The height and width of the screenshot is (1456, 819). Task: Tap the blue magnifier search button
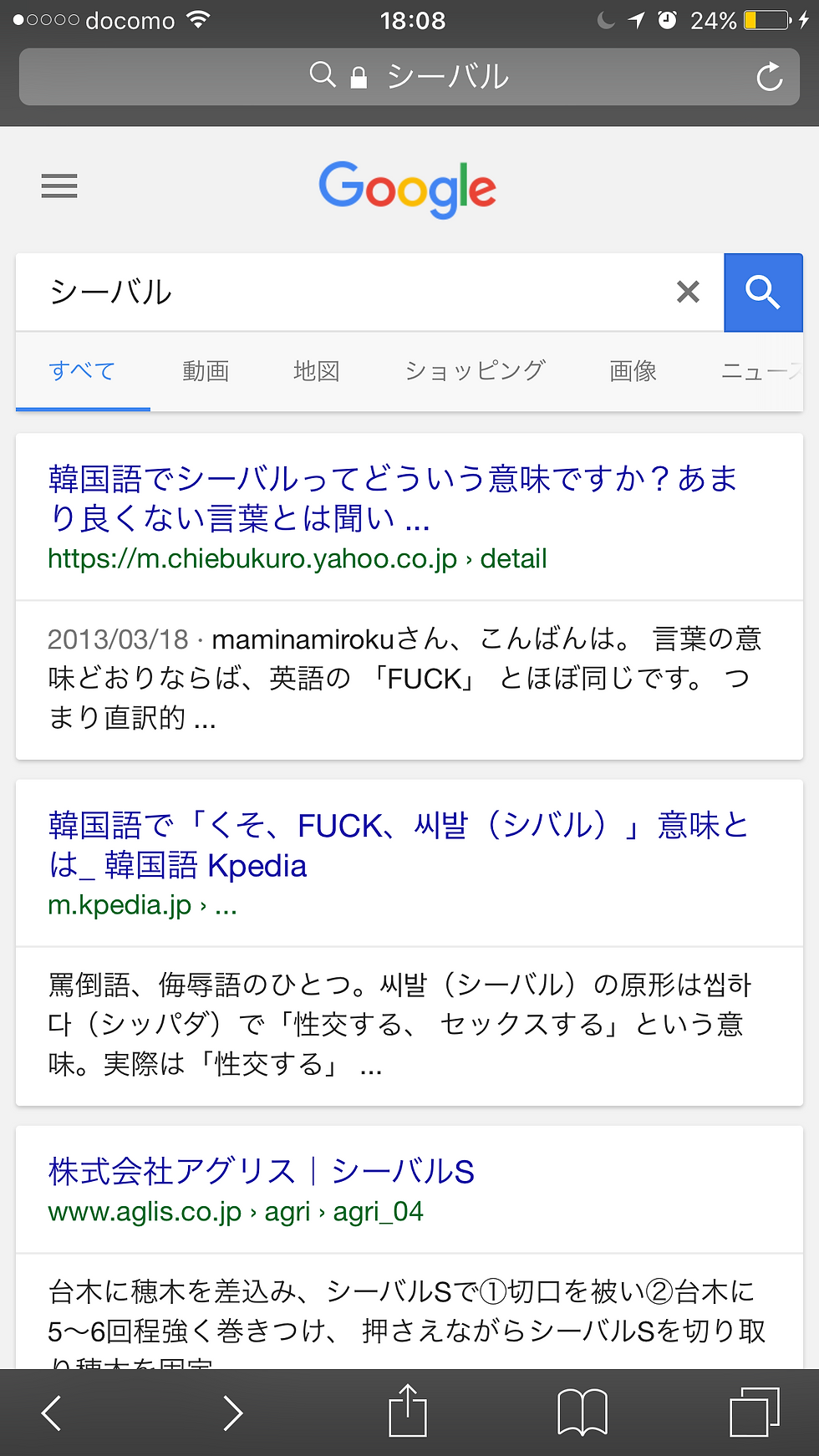[x=763, y=293]
